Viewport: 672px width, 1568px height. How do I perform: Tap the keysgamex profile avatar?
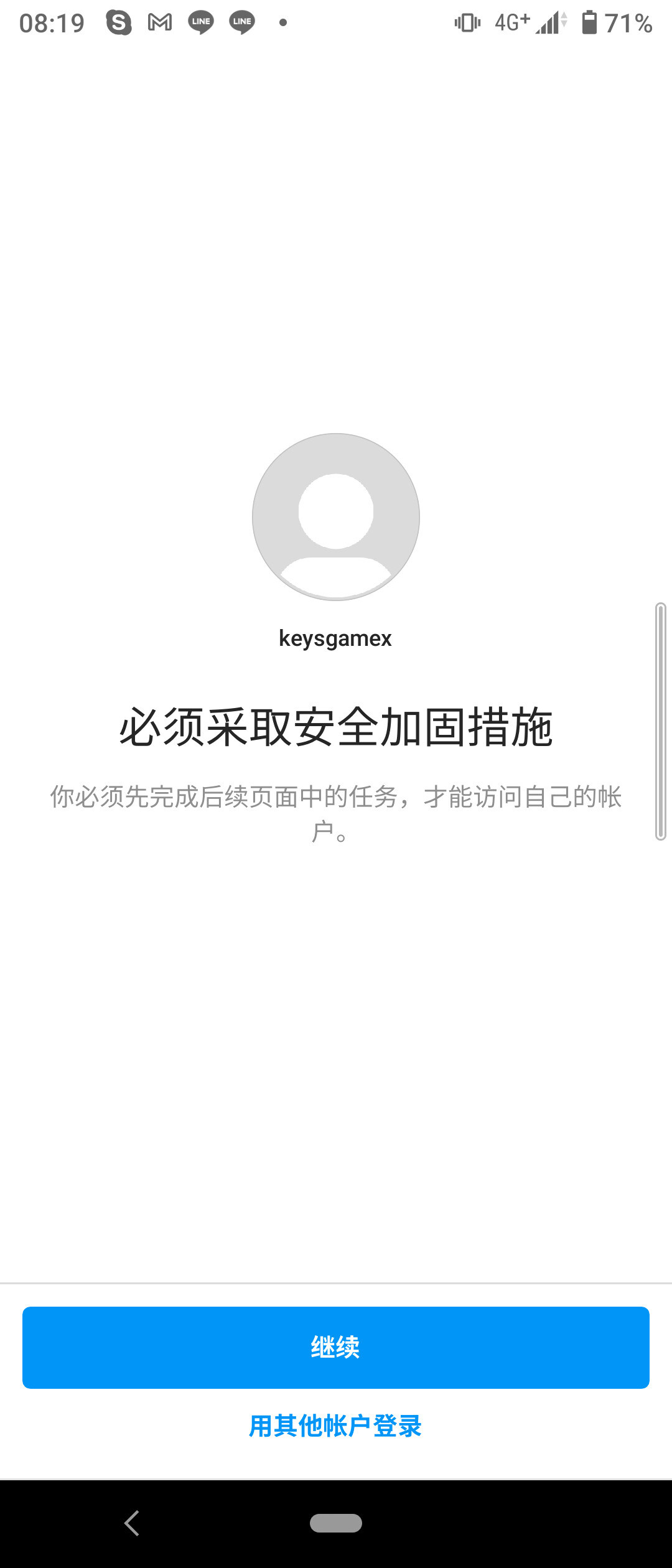[336, 516]
